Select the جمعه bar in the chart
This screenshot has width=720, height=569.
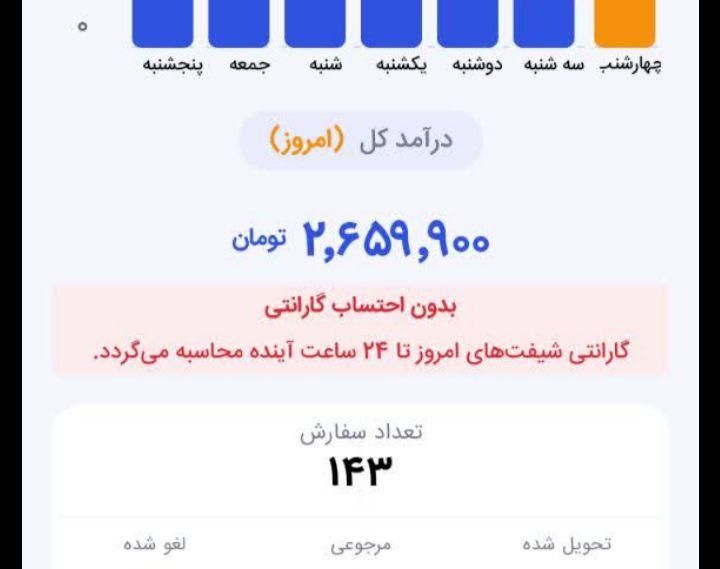click(239, 23)
